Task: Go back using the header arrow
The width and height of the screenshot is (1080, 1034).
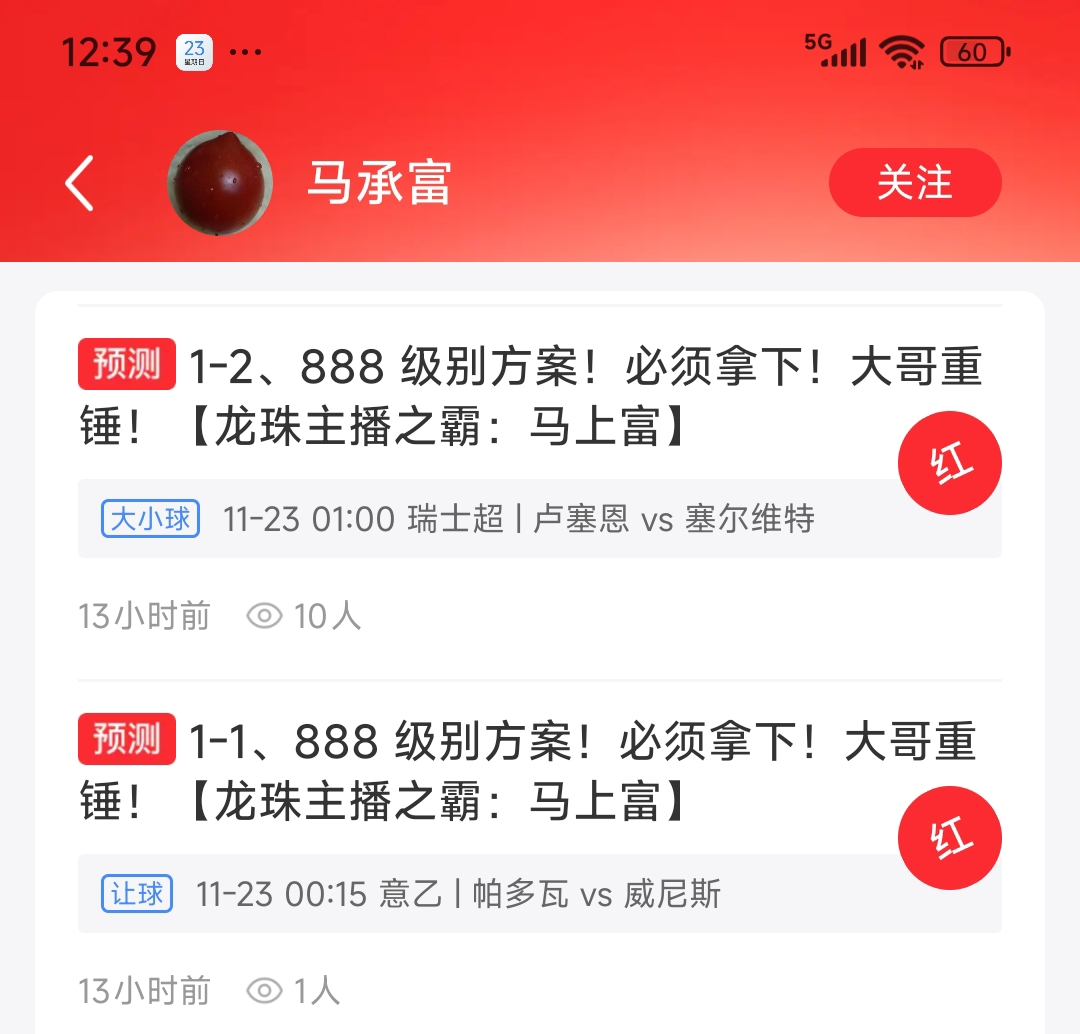Action: (80, 183)
